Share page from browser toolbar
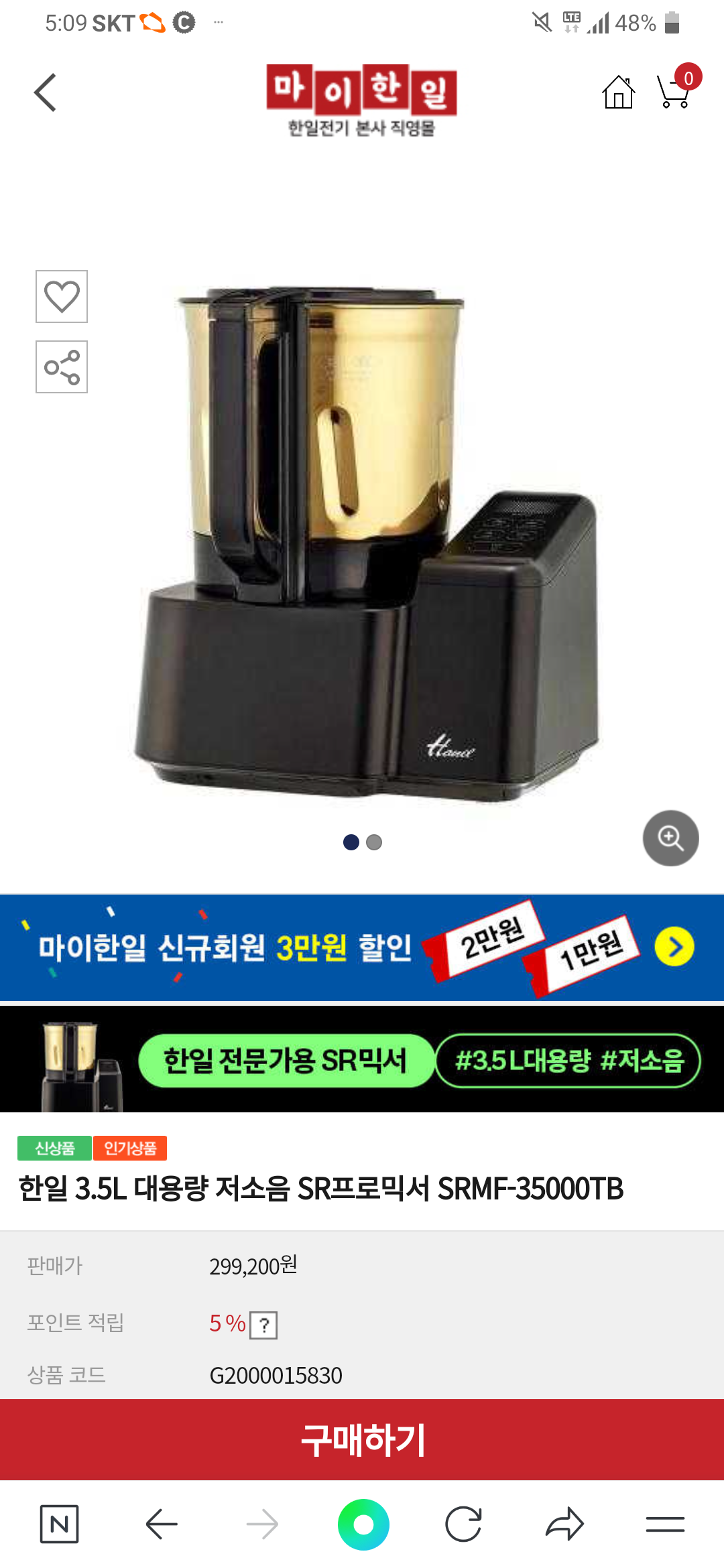724x1568 pixels. (x=564, y=1524)
